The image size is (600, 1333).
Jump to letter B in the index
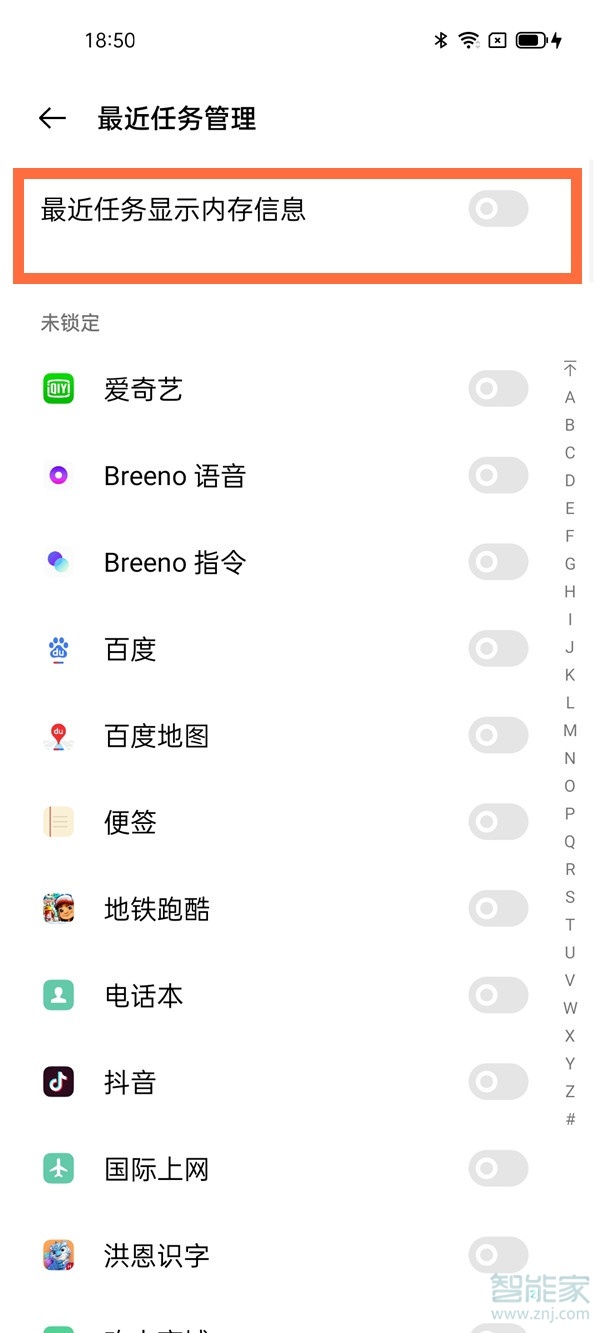point(570,425)
